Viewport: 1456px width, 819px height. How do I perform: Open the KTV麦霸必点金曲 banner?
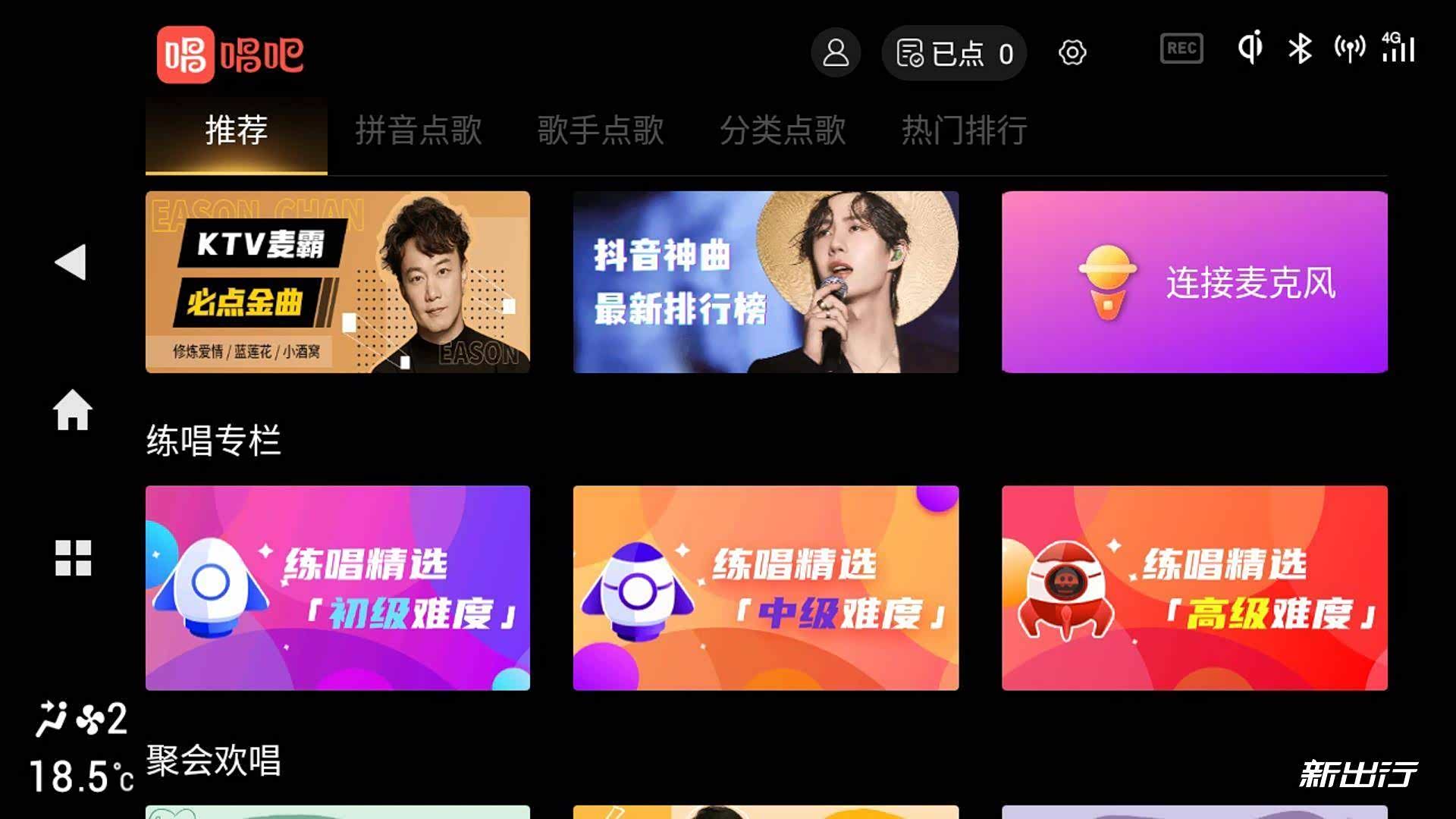pyautogui.click(x=337, y=282)
